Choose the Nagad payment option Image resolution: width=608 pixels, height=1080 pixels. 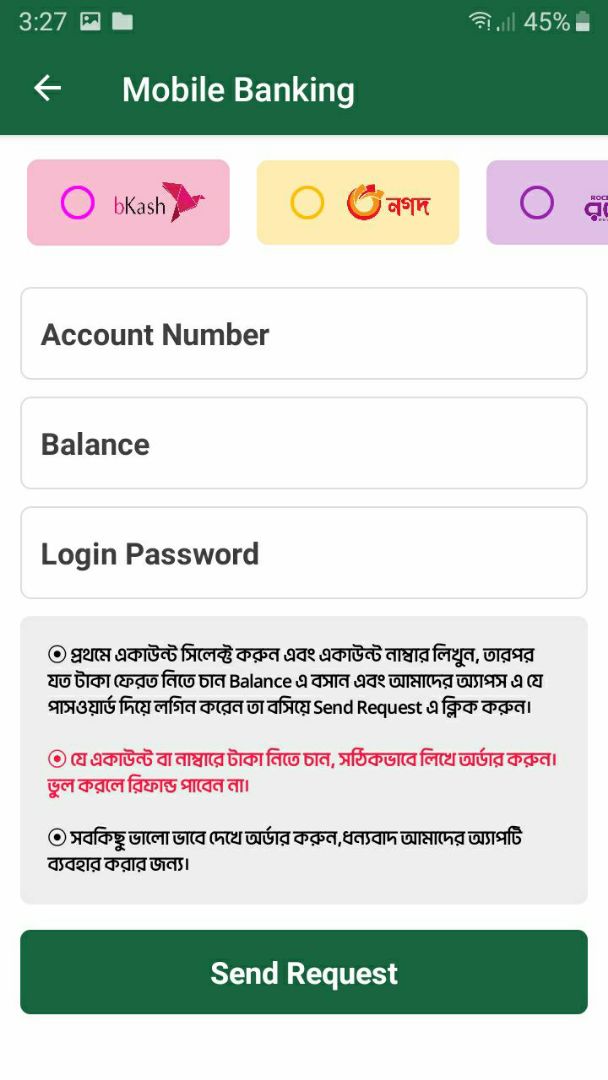(x=358, y=203)
